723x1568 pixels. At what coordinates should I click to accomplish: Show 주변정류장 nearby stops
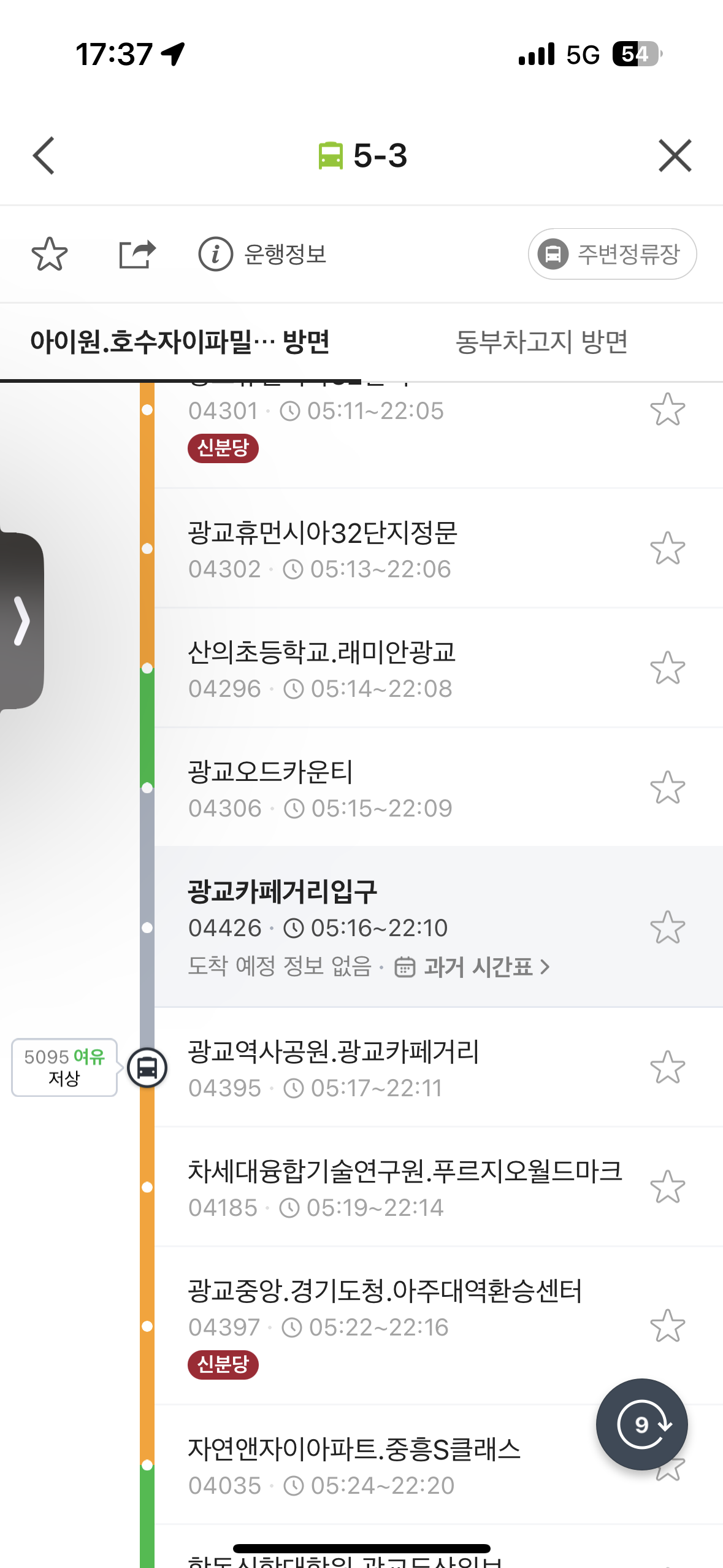611,254
